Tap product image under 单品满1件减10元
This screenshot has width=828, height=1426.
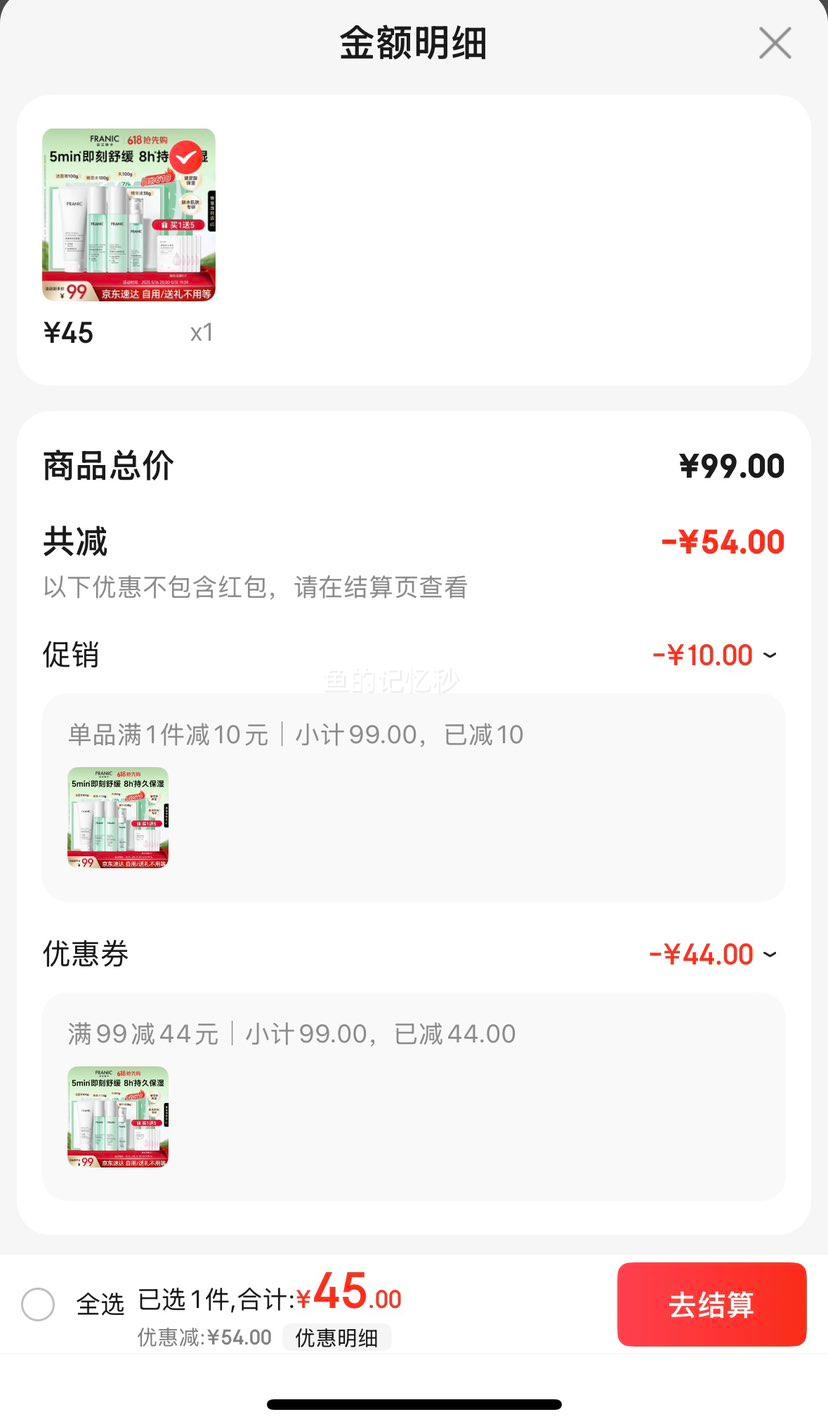(x=118, y=817)
